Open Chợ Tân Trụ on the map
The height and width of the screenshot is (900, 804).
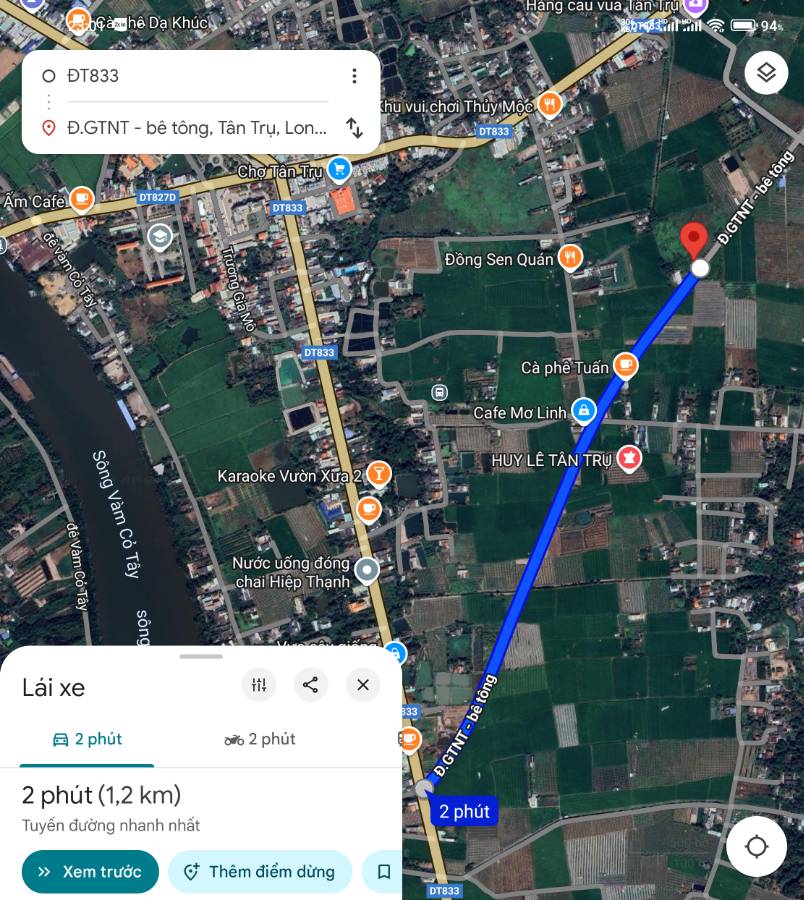click(339, 171)
